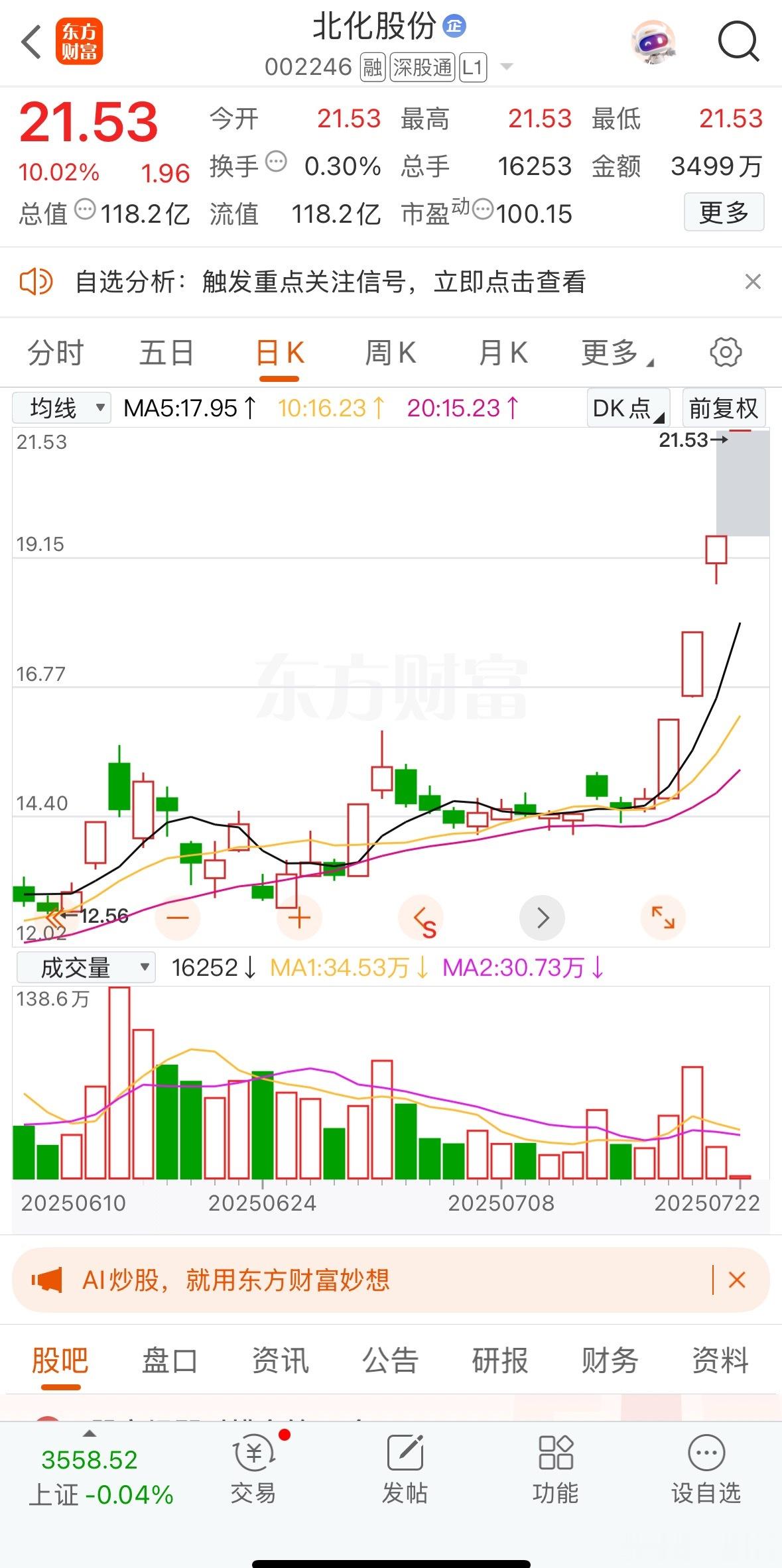The height and width of the screenshot is (1568, 782).
Task: Tap the DK点 indicator button
Action: coord(628,408)
